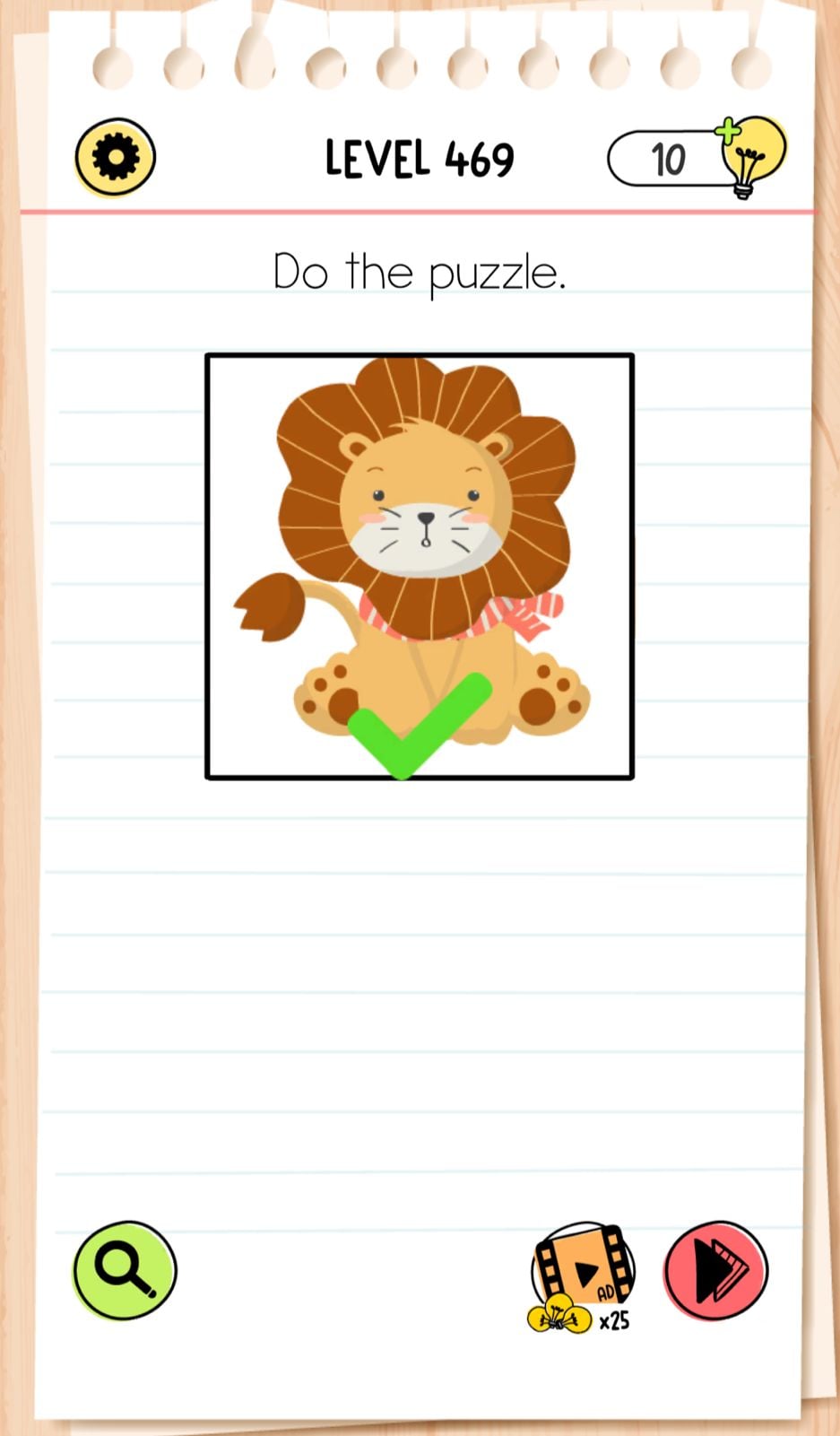Viewport: 840px width, 1436px height.
Task: Watch ad for 25 lightbulbs
Action: (583, 1274)
